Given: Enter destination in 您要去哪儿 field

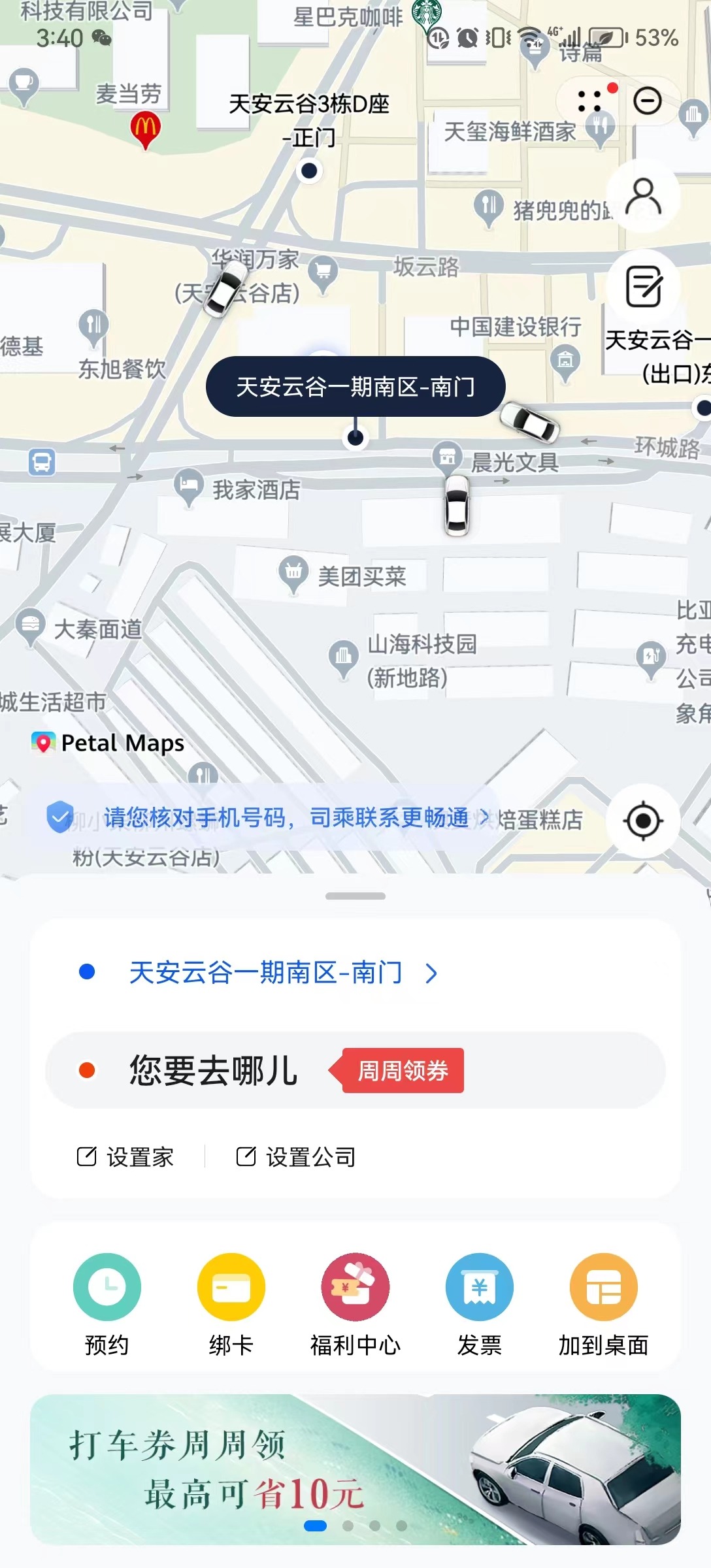Looking at the screenshot, I should 213,1070.
